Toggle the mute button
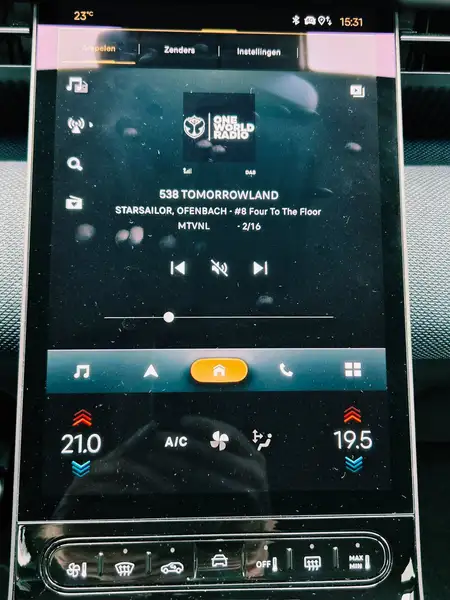Viewport: 450px width, 600px height. (220, 268)
